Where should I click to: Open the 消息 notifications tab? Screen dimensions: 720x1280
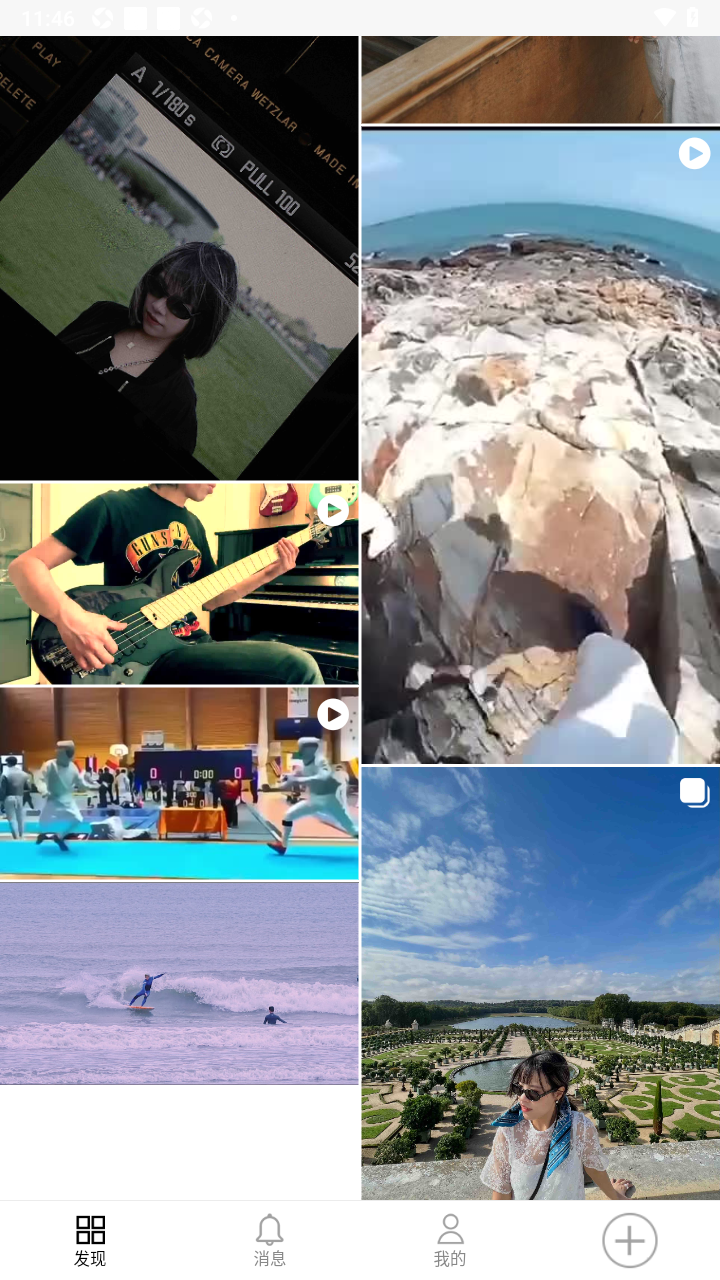[270, 1241]
